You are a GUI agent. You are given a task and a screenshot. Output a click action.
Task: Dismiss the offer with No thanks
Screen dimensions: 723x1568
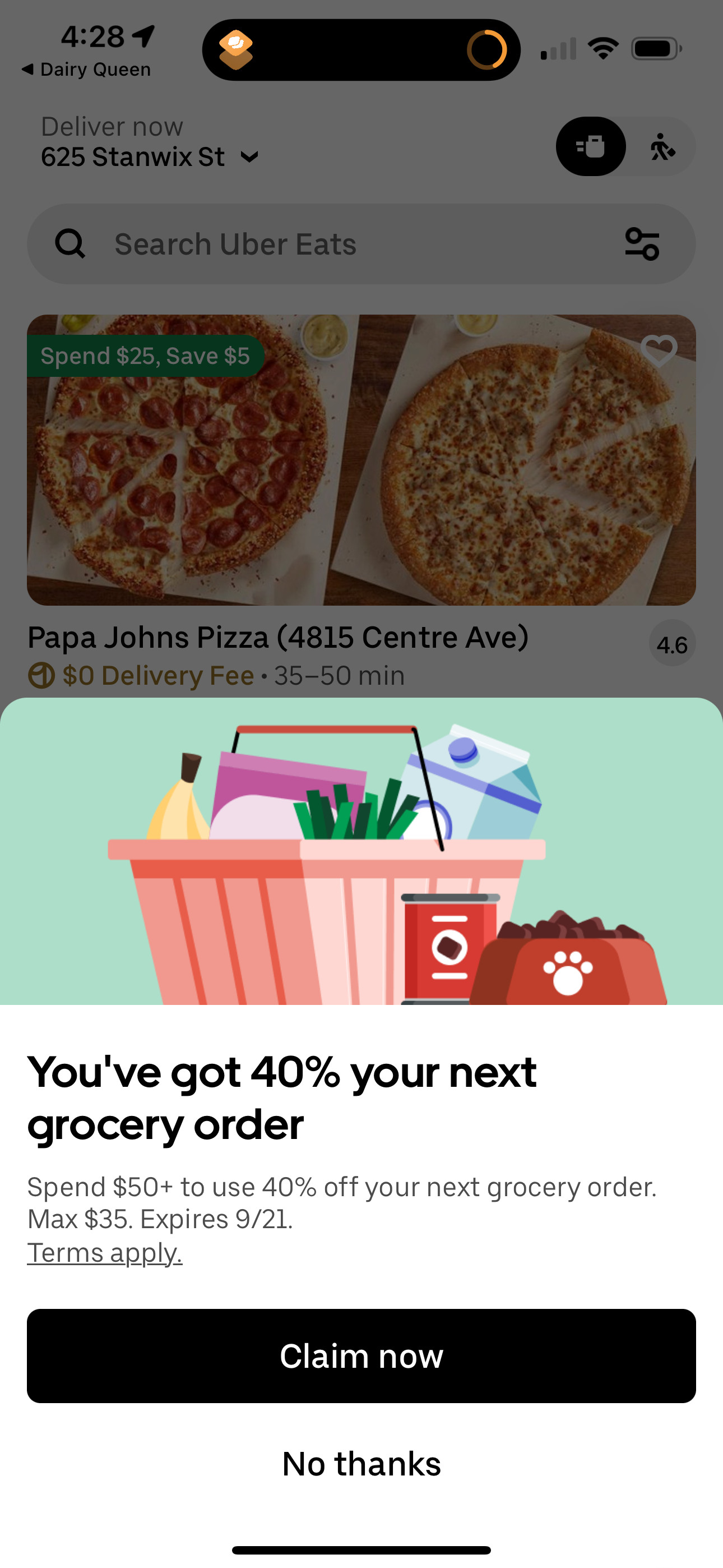point(361,1463)
